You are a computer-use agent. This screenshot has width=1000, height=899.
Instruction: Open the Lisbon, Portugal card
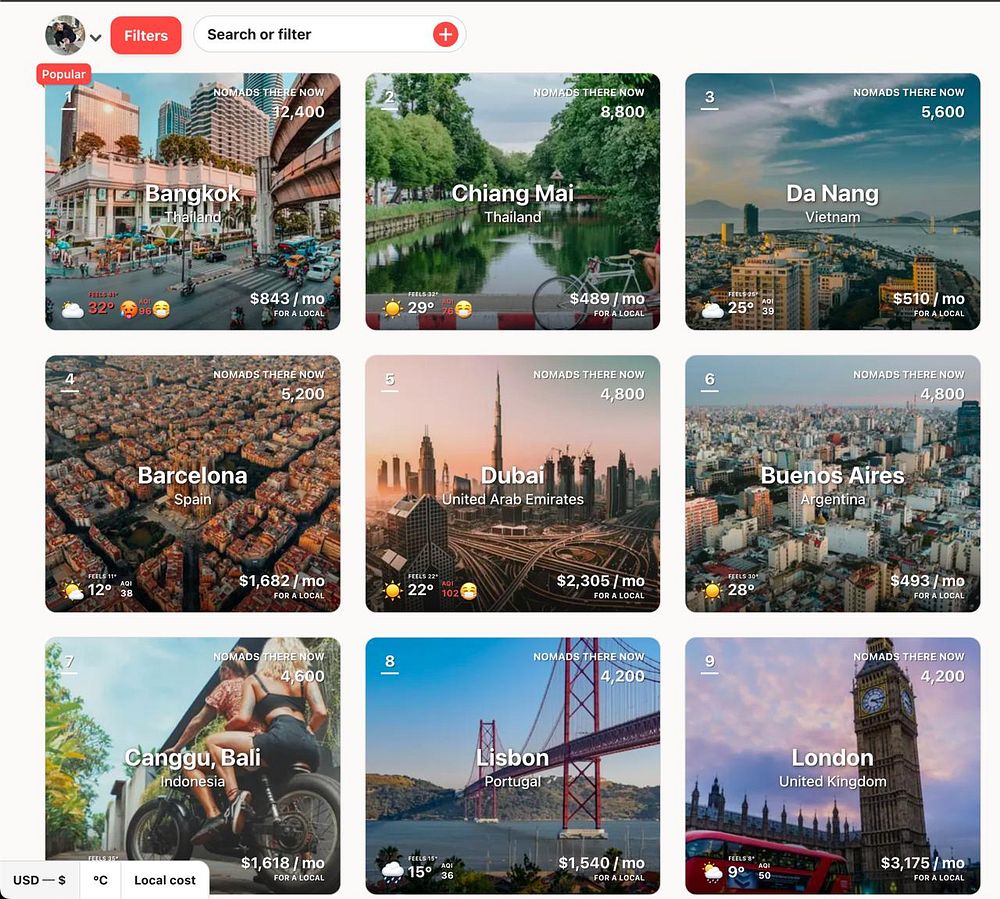tap(512, 765)
